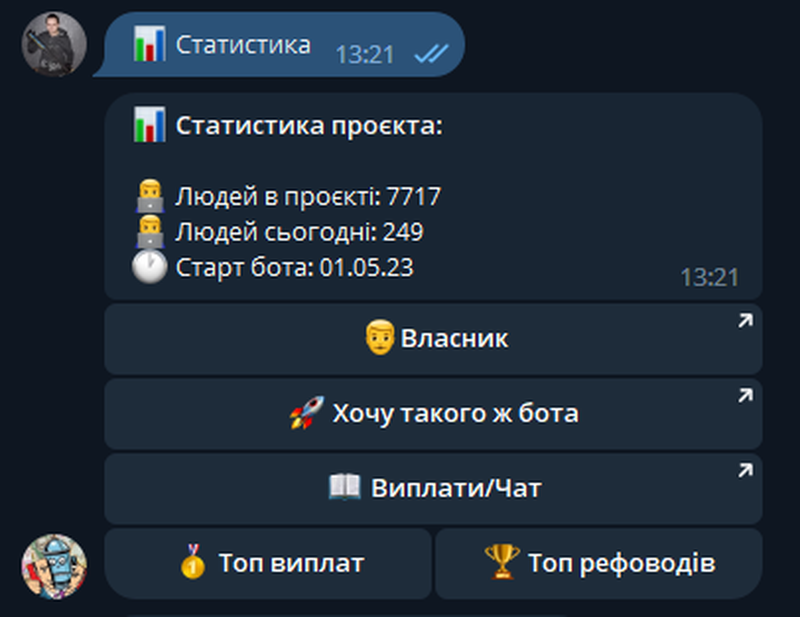Open the sender's profile photo

coord(54,45)
